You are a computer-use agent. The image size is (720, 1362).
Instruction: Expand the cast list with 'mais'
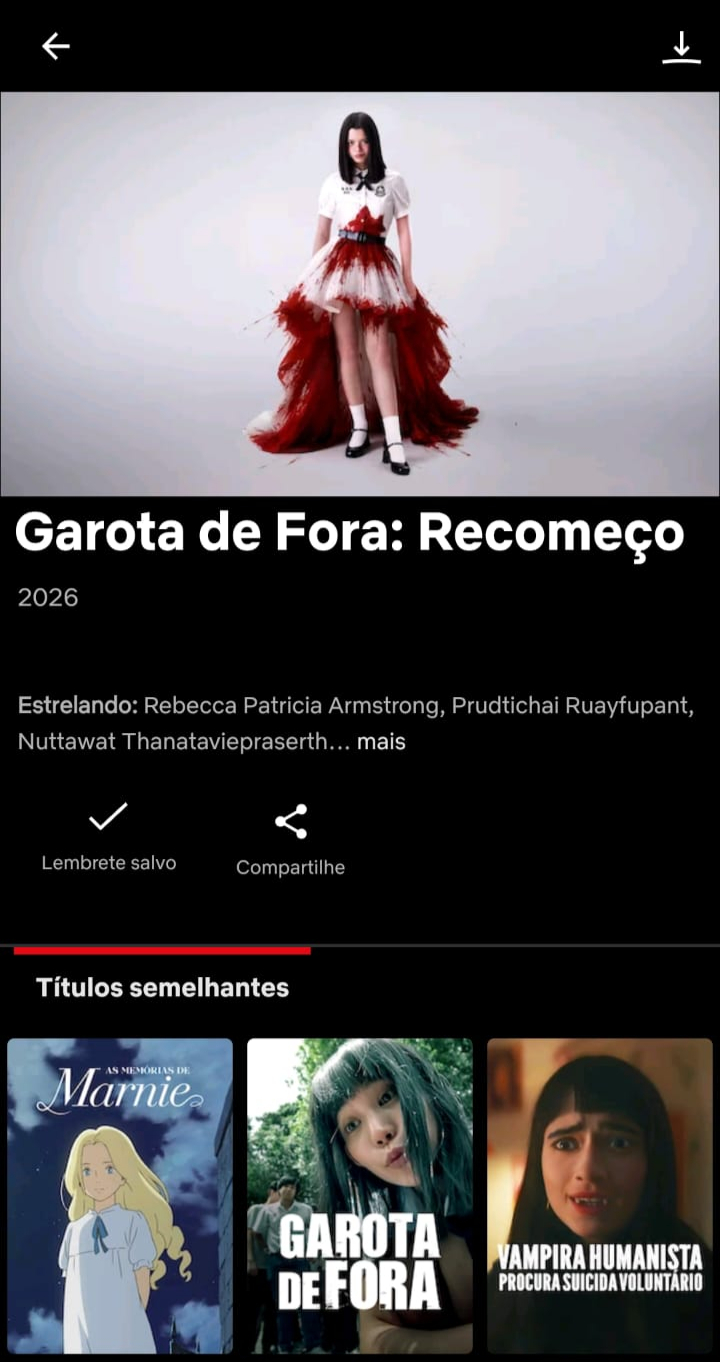tap(381, 742)
